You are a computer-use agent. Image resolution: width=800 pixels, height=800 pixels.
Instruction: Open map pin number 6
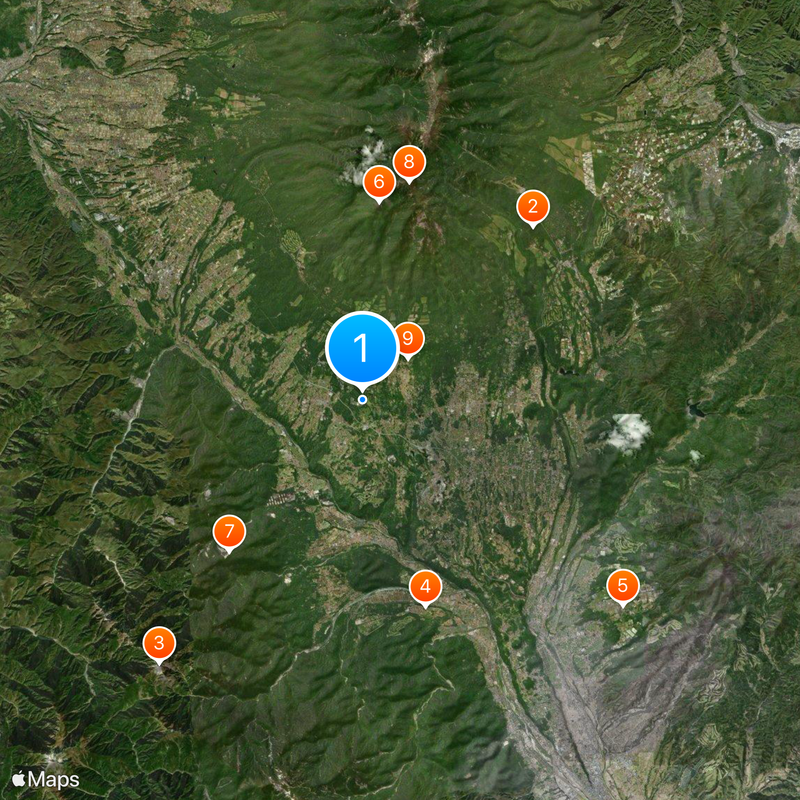coord(379,182)
